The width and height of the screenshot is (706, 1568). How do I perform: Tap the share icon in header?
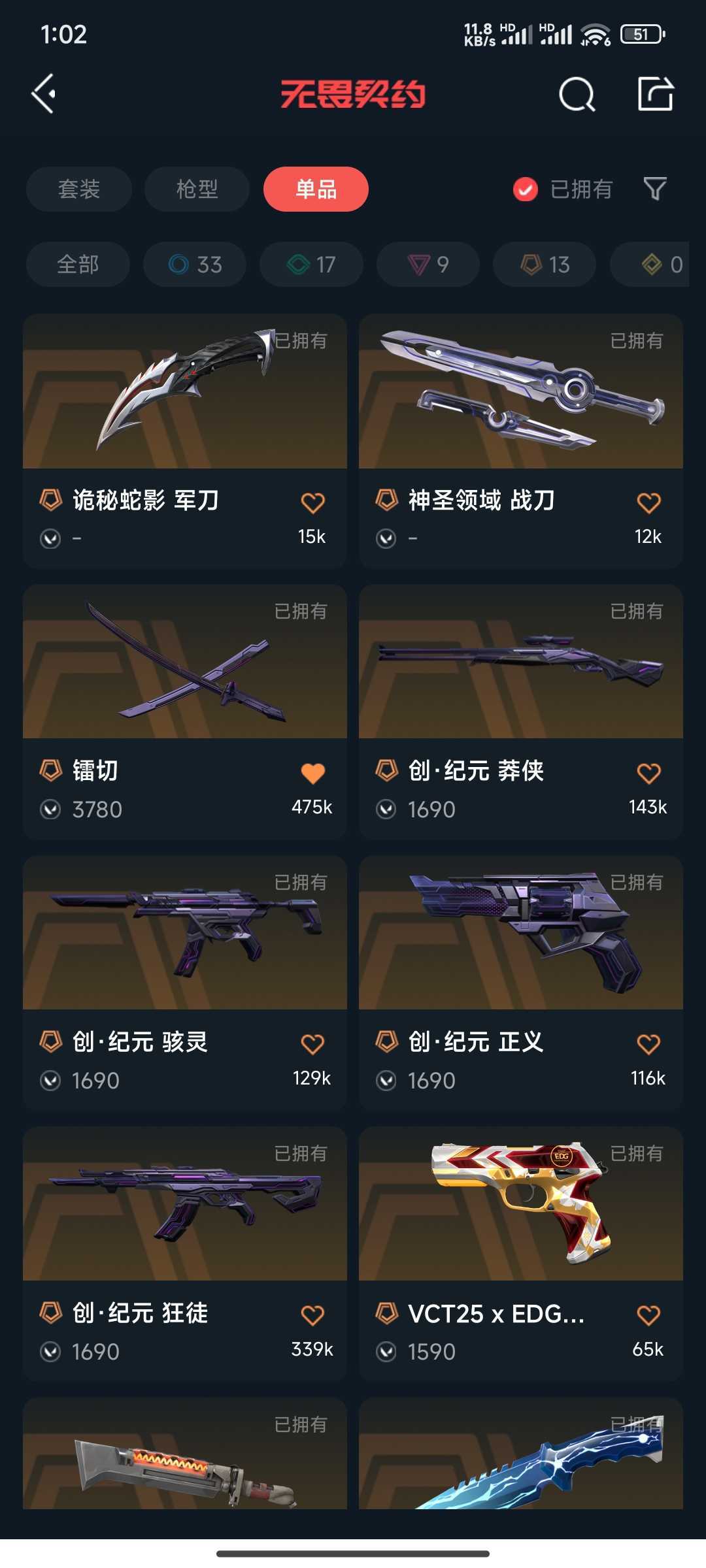point(656,94)
